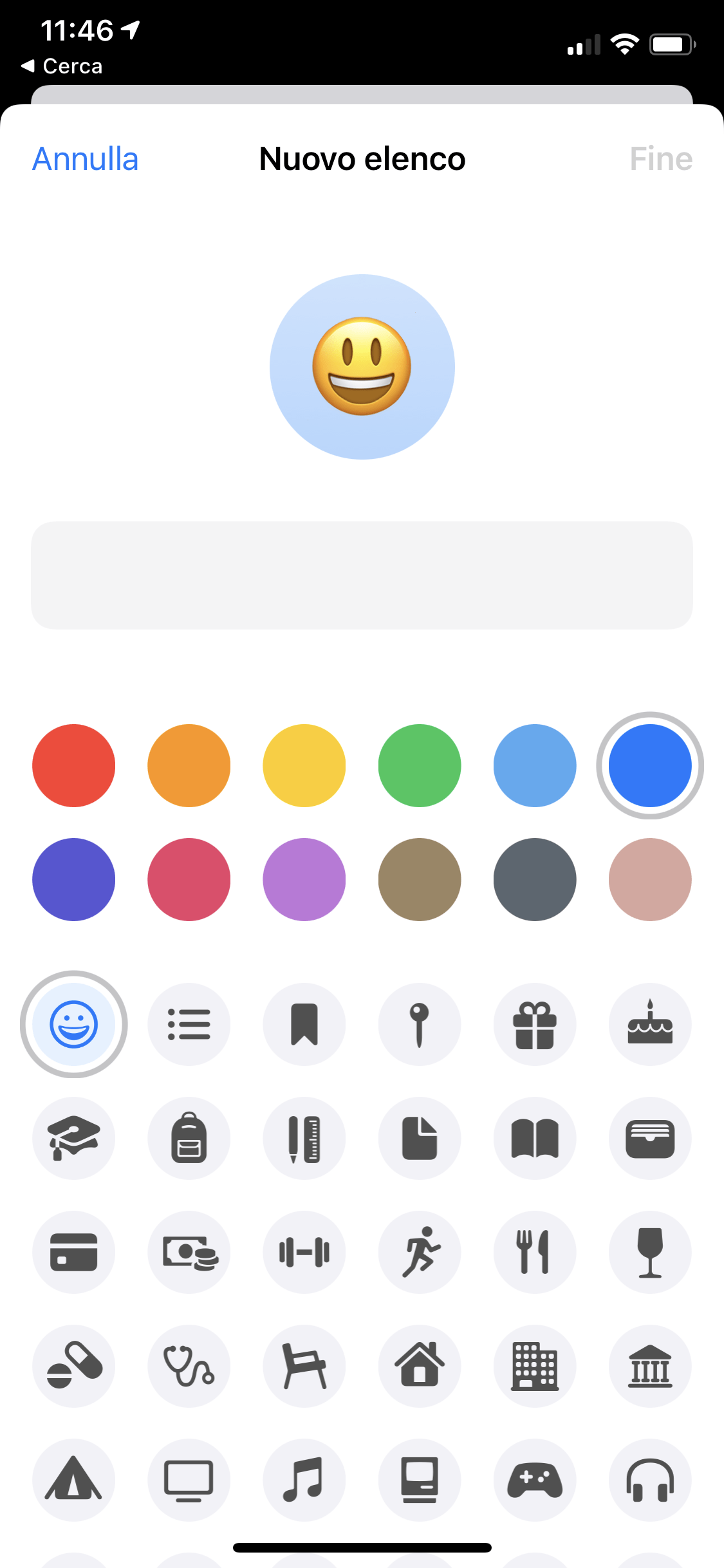
Task: Select the birthday cake icon
Action: (x=650, y=1024)
